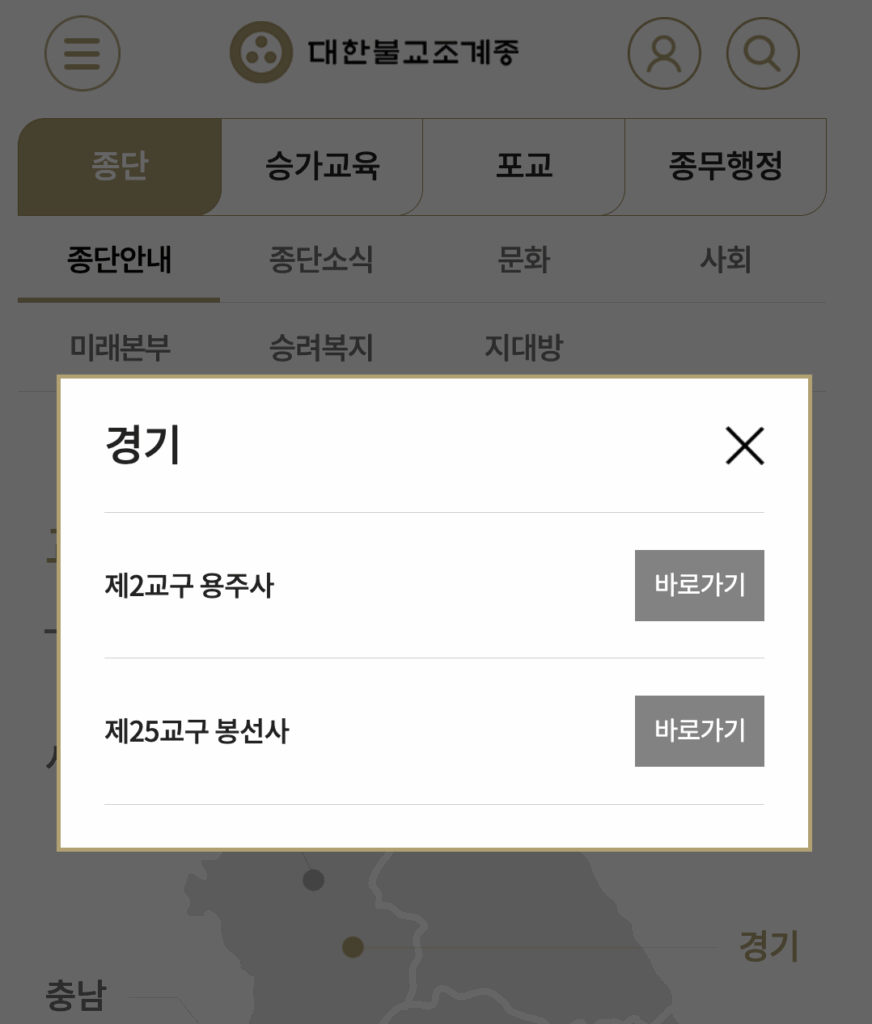The image size is (872, 1024).
Task: Switch to the 종무행정 tab
Action: tap(725, 167)
